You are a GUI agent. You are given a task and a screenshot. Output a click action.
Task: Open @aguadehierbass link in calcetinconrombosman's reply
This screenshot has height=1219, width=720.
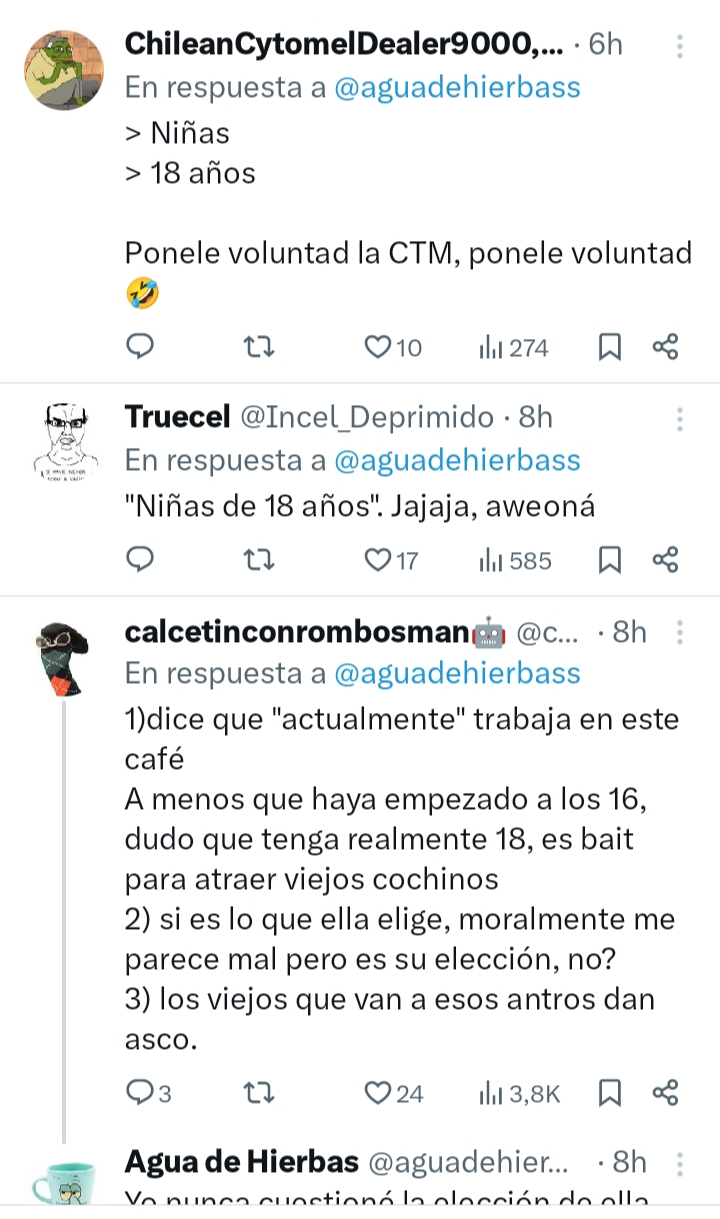tap(457, 674)
